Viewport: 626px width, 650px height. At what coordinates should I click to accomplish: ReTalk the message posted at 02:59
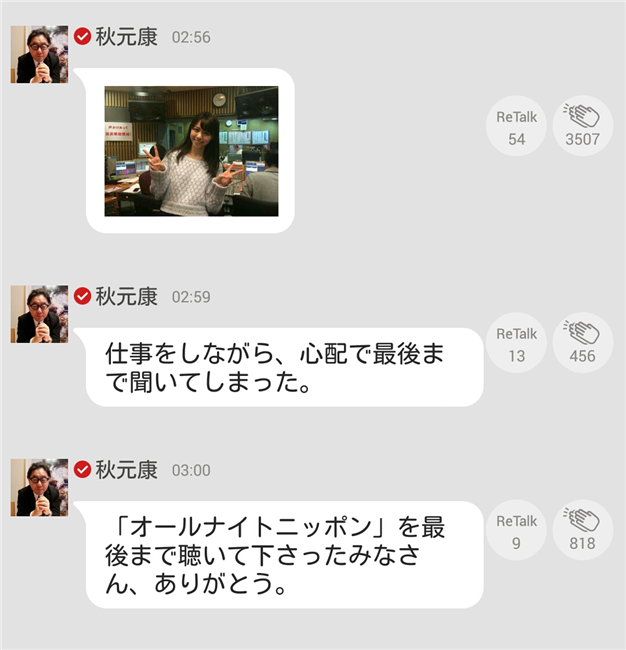516,344
